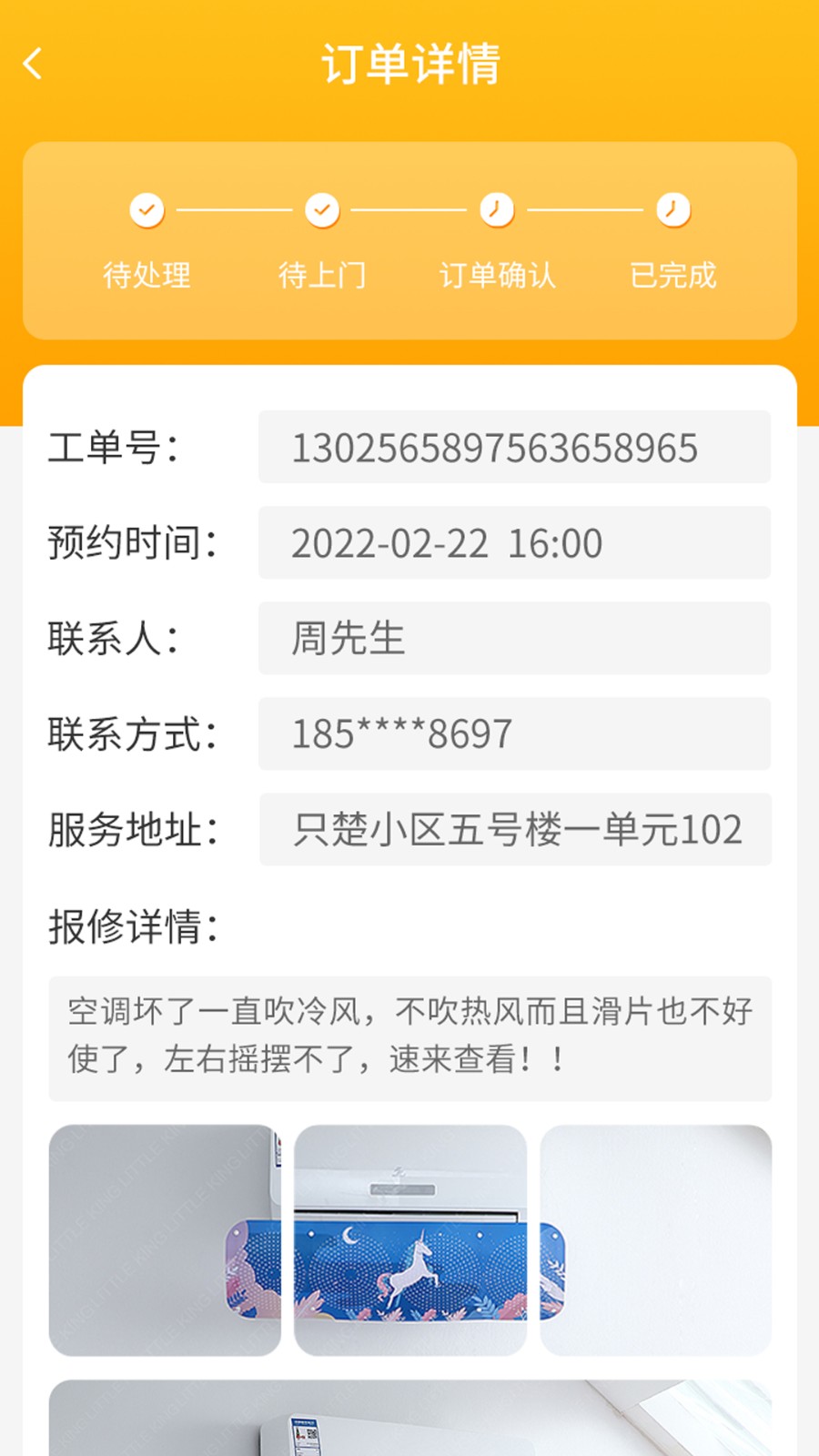Open the air conditioner photo with unicorn design
Viewport: 819px width, 1456px height.
[409, 1242]
